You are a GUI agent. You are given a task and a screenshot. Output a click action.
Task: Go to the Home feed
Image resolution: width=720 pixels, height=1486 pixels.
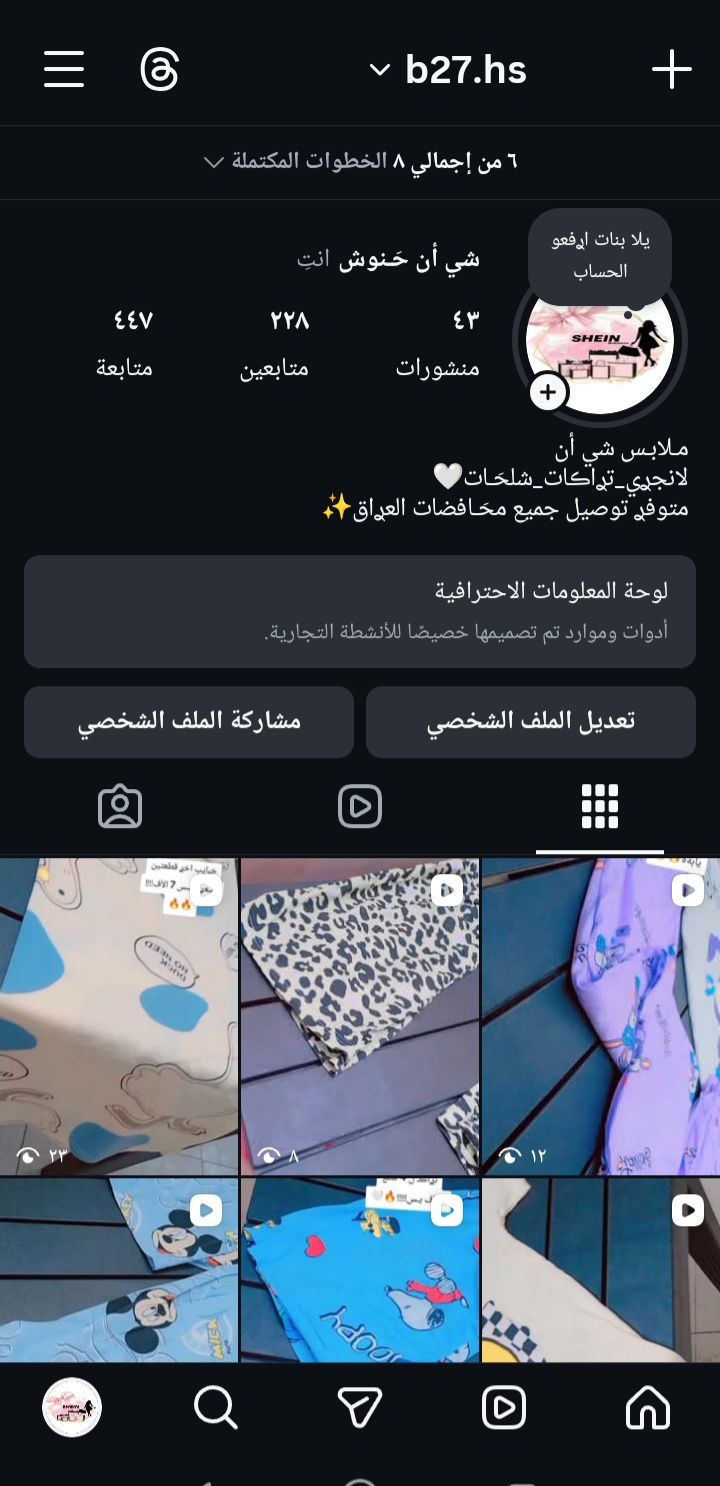[648, 1408]
